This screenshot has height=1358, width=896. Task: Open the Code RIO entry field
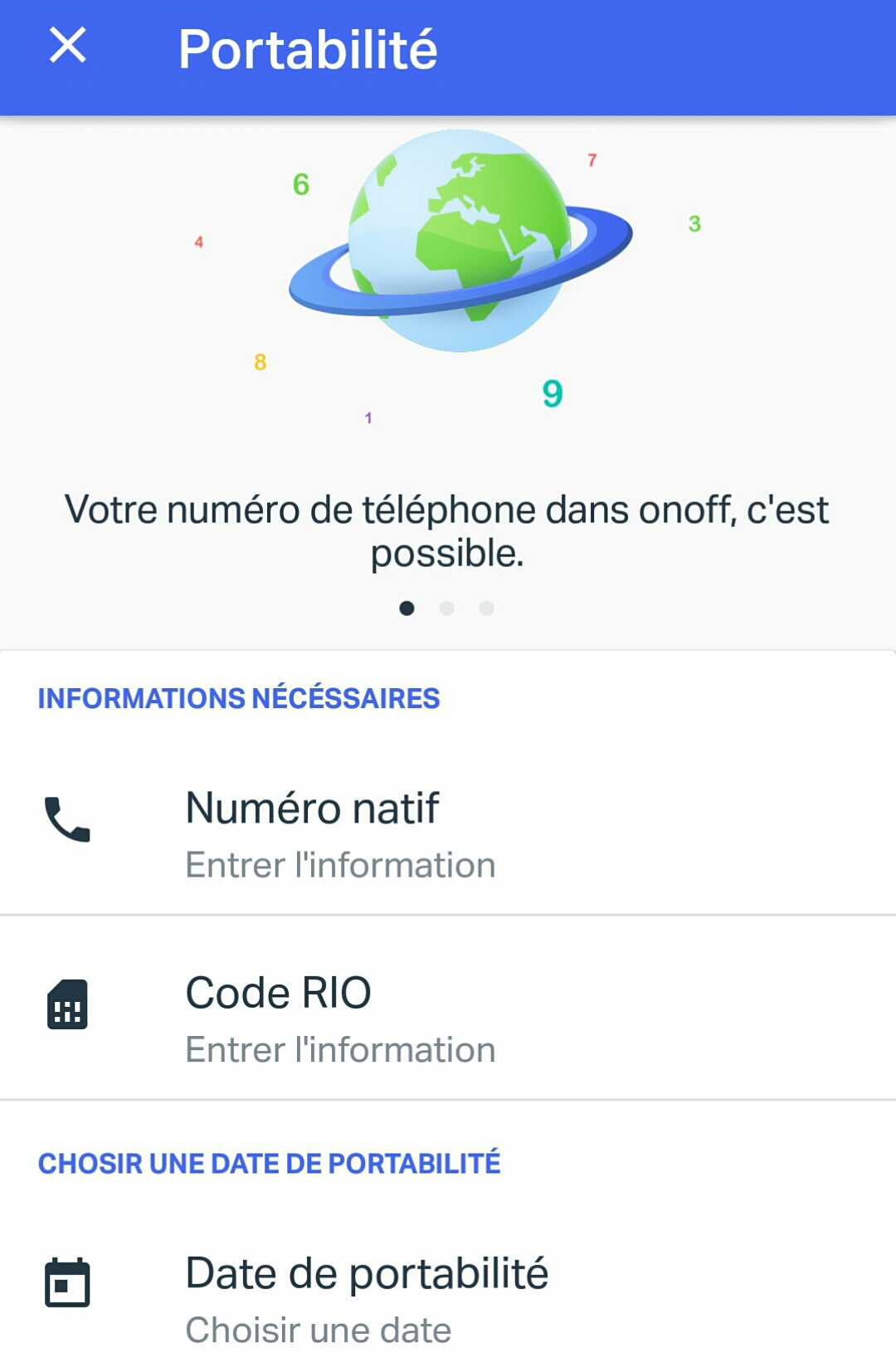[280, 993]
